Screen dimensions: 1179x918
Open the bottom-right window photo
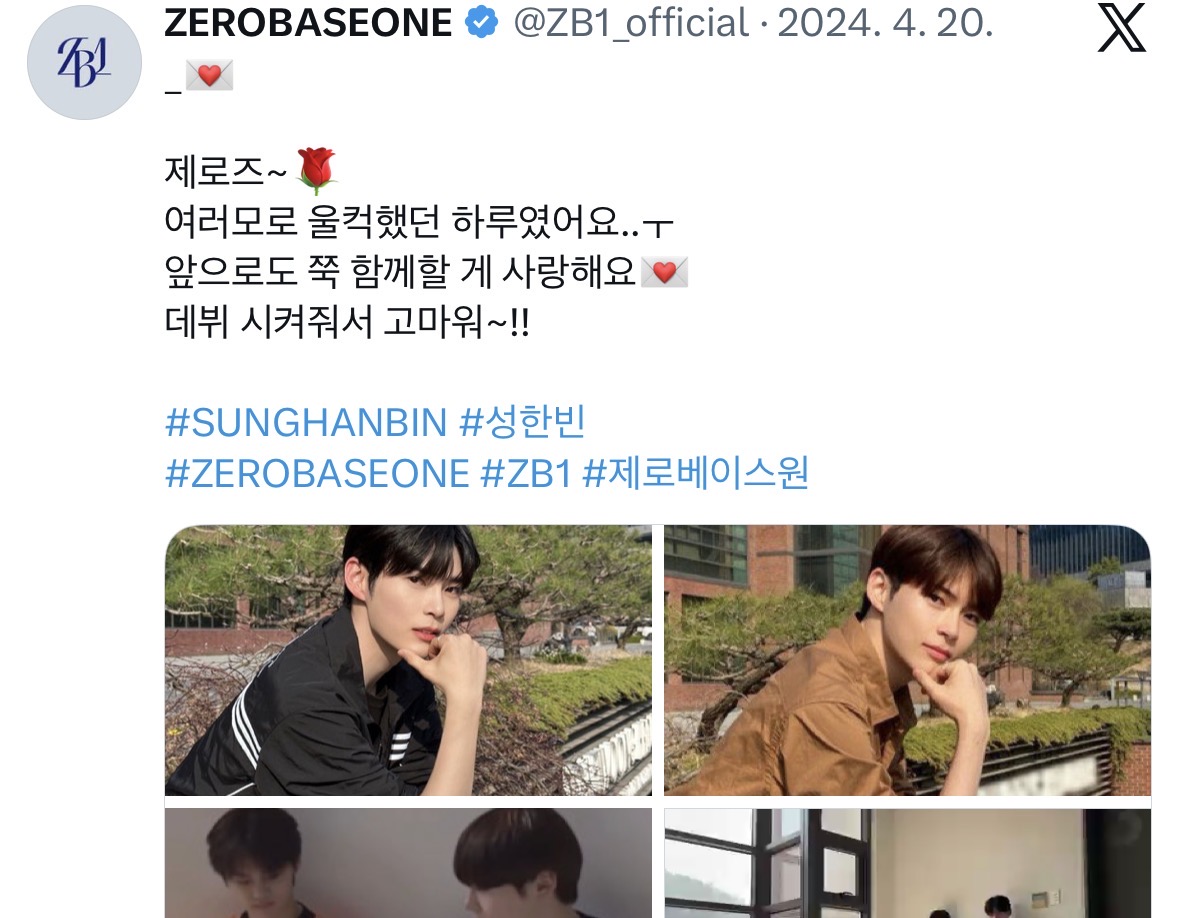tap(907, 864)
